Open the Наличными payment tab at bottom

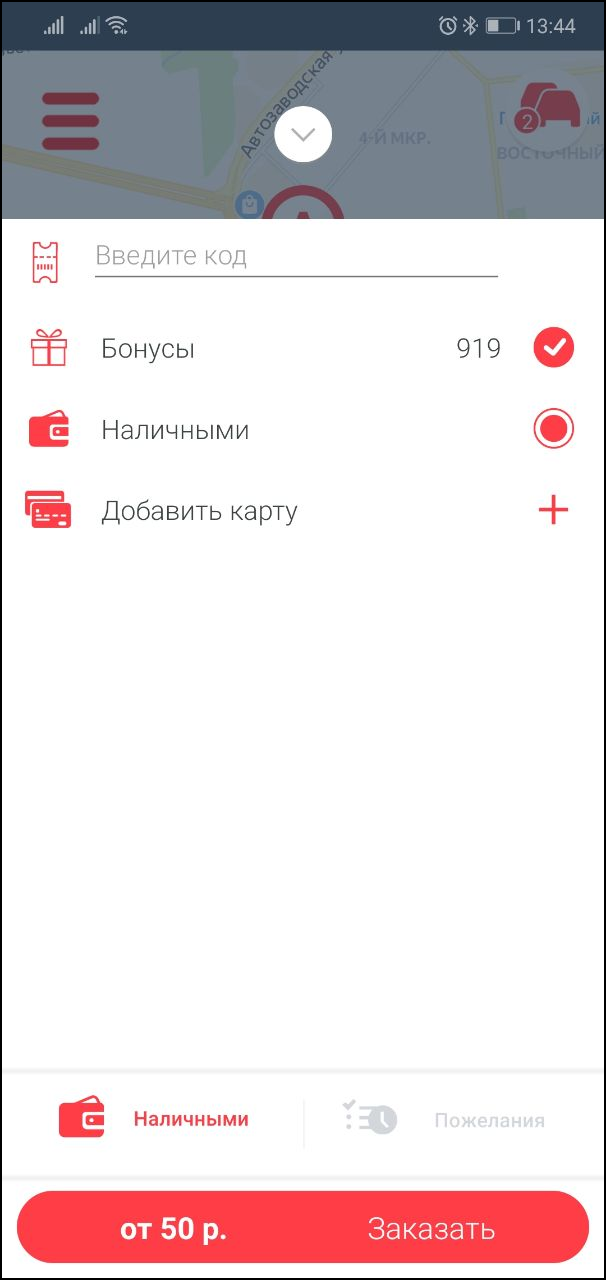click(x=153, y=1119)
